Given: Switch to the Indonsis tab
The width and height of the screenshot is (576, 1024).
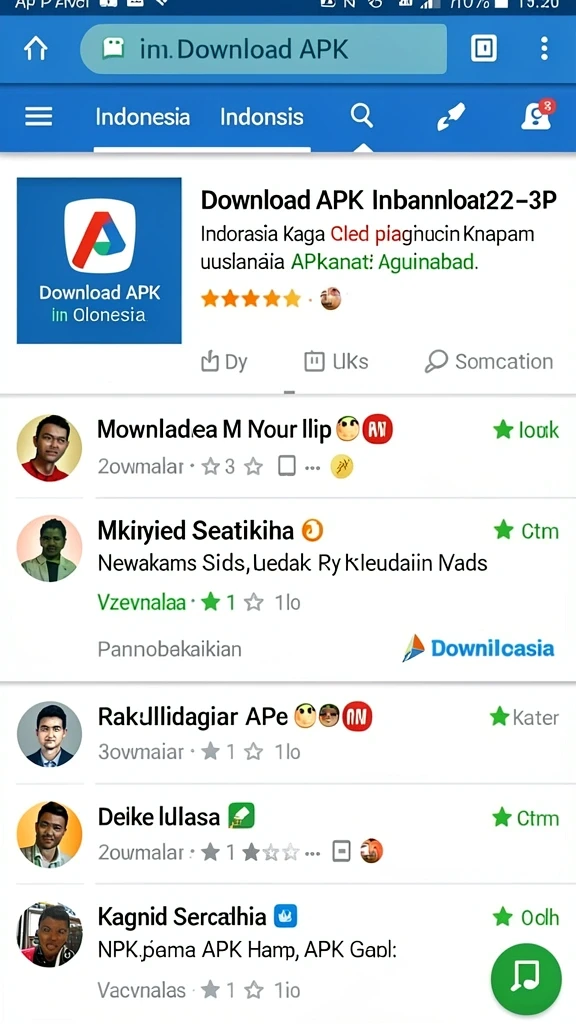Looking at the screenshot, I should 262,117.
